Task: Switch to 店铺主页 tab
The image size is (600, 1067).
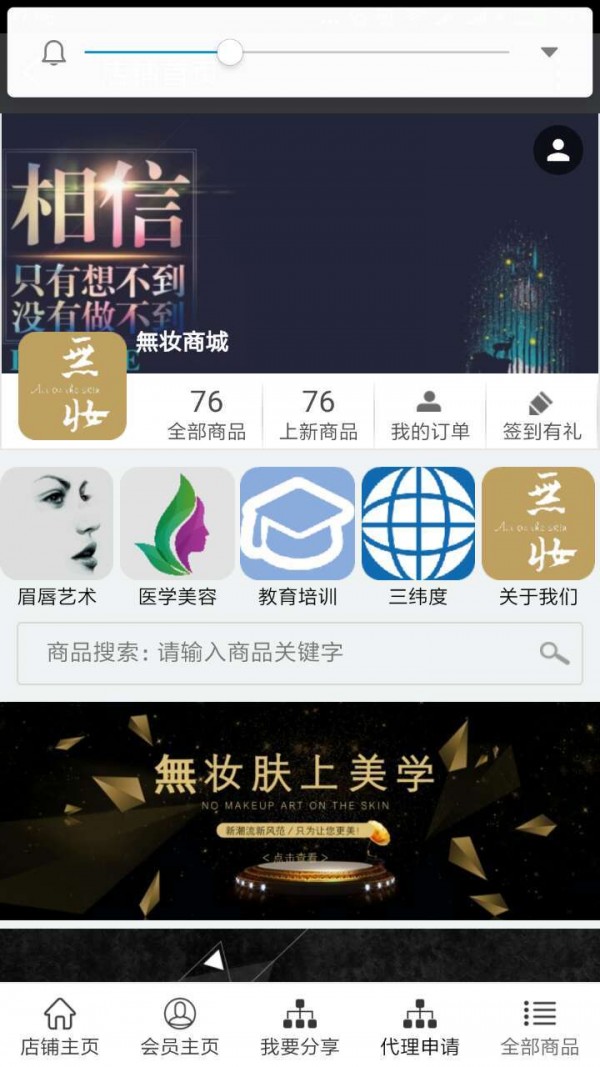Action: pyautogui.click(x=60, y=1026)
